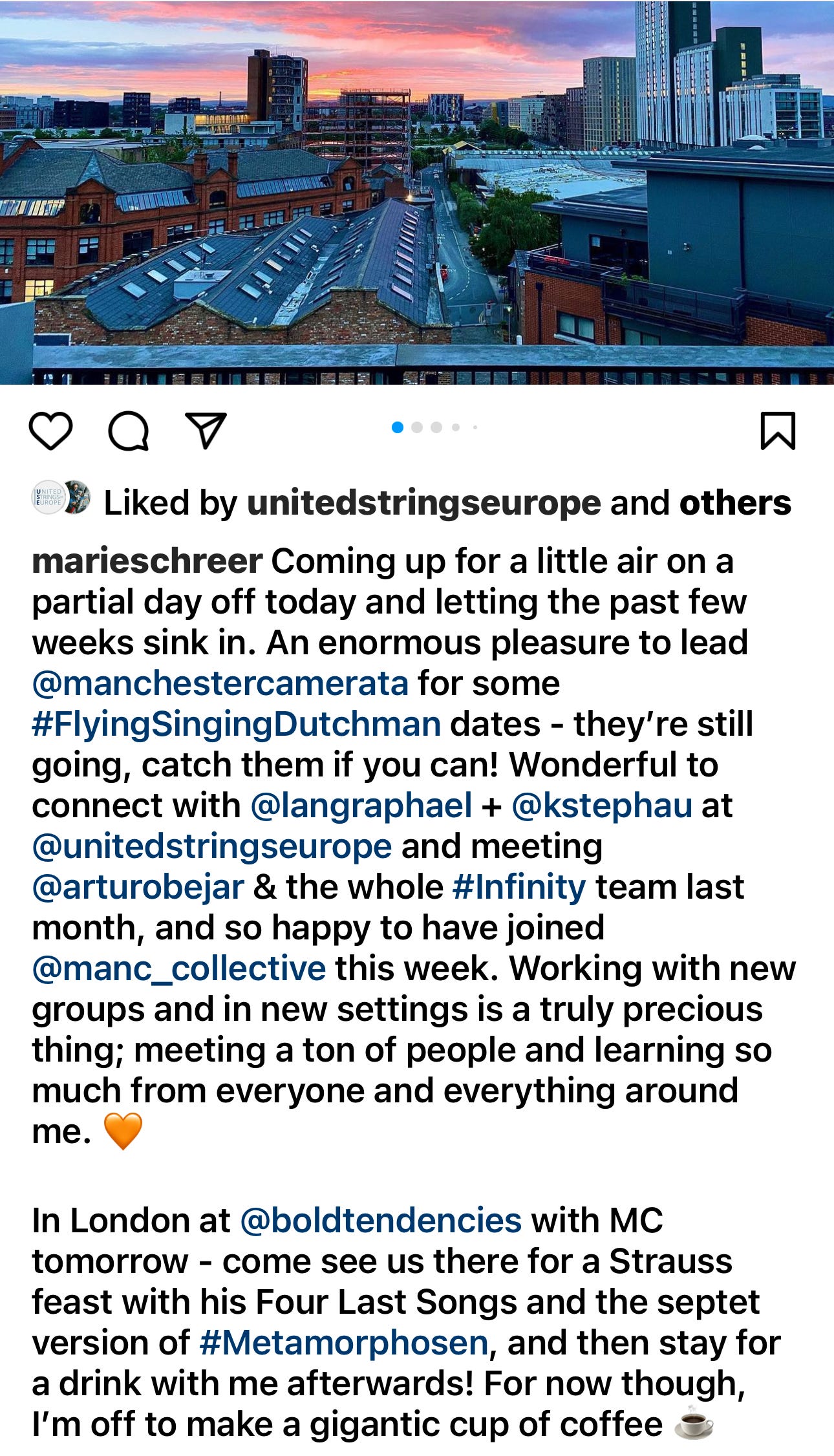This screenshot has width=834, height=1456.
Task: Open unitedstringseurope from the Liked by line
Action: coord(424,503)
